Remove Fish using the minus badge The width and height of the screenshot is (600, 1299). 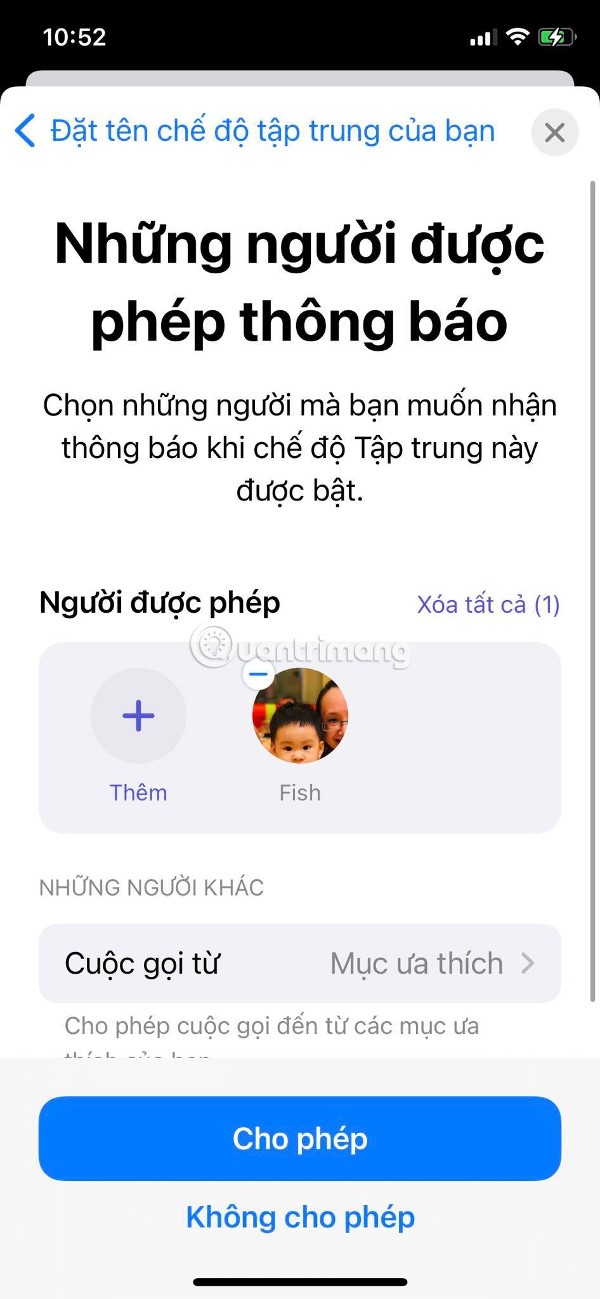259,674
